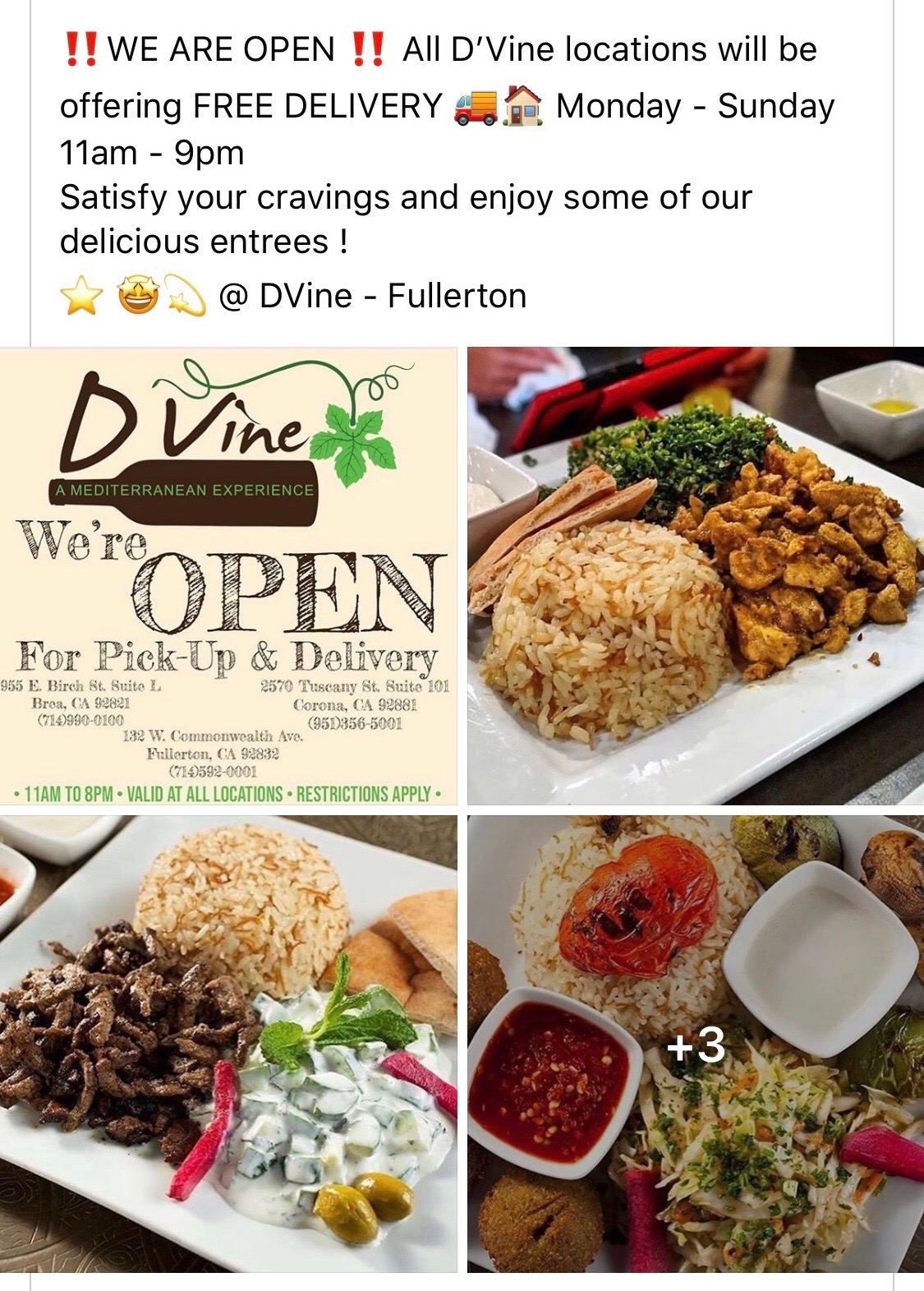
Task: Show the +3 more photos tile
Action: [x=695, y=1044]
